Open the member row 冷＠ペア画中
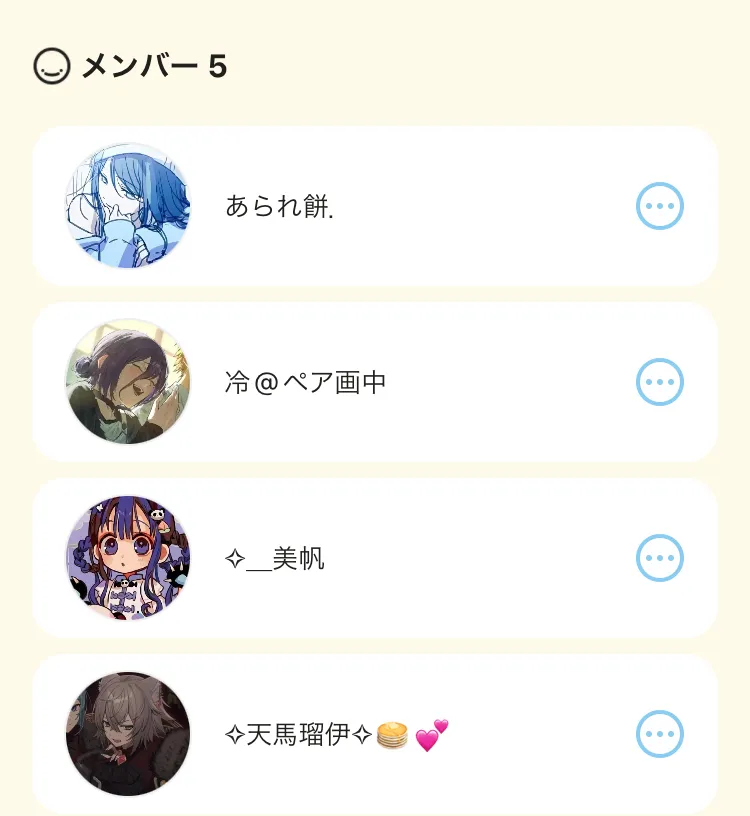Viewport: 750px width, 816px height. pyautogui.click(x=306, y=383)
